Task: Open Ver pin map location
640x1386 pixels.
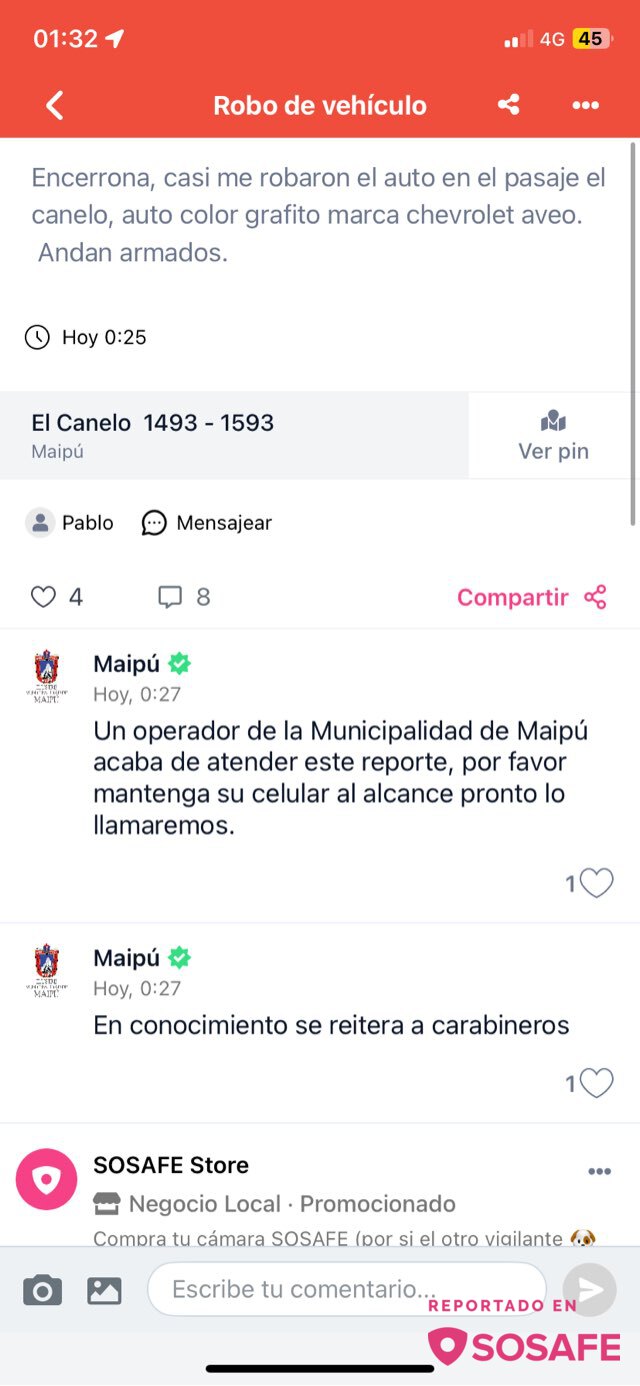Action: point(553,435)
